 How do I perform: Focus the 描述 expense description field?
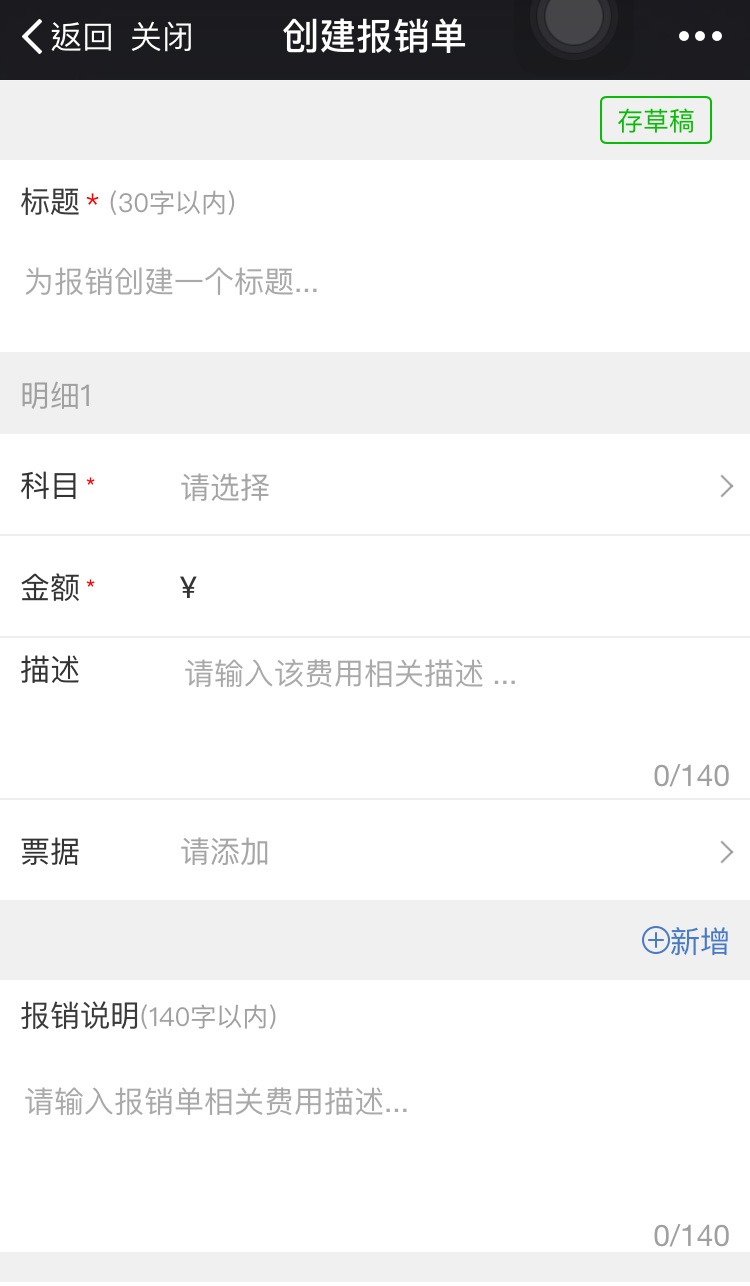[x=375, y=718]
